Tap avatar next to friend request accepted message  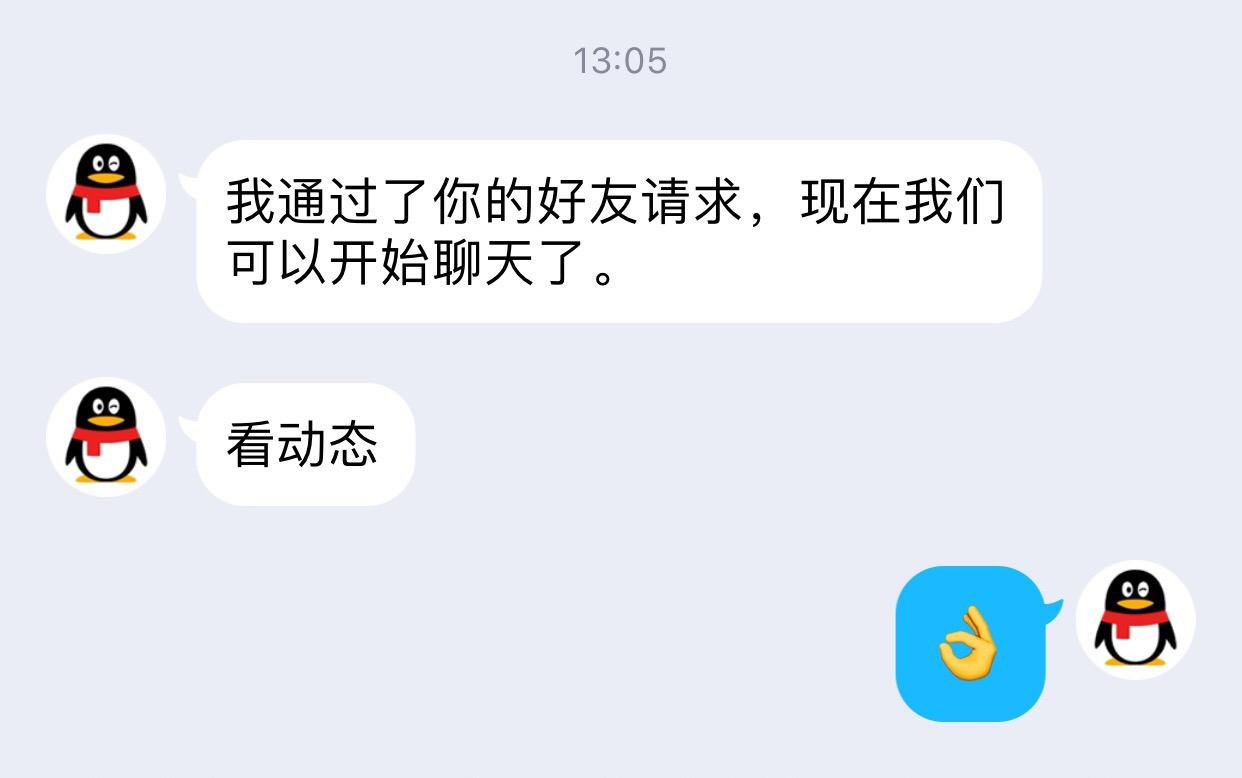click(x=106, y=194)
